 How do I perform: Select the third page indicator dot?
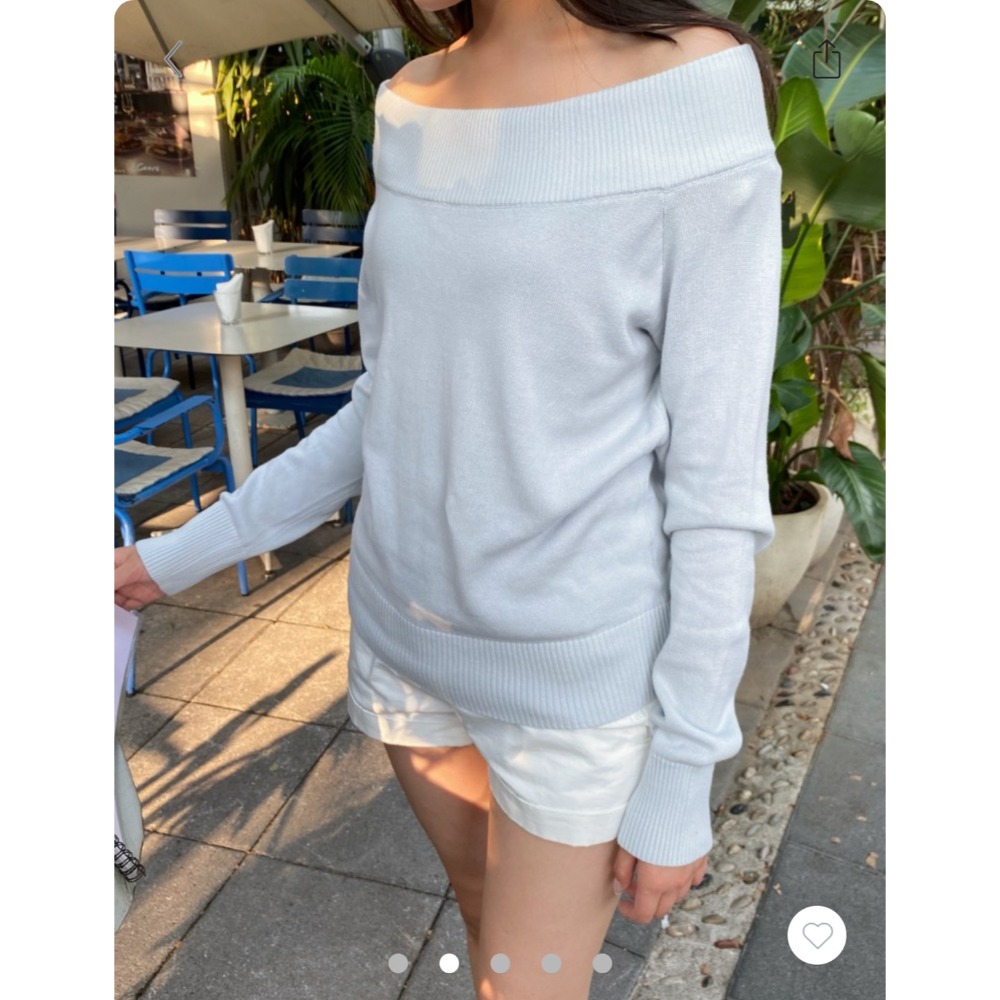click(x=500, y=963)
